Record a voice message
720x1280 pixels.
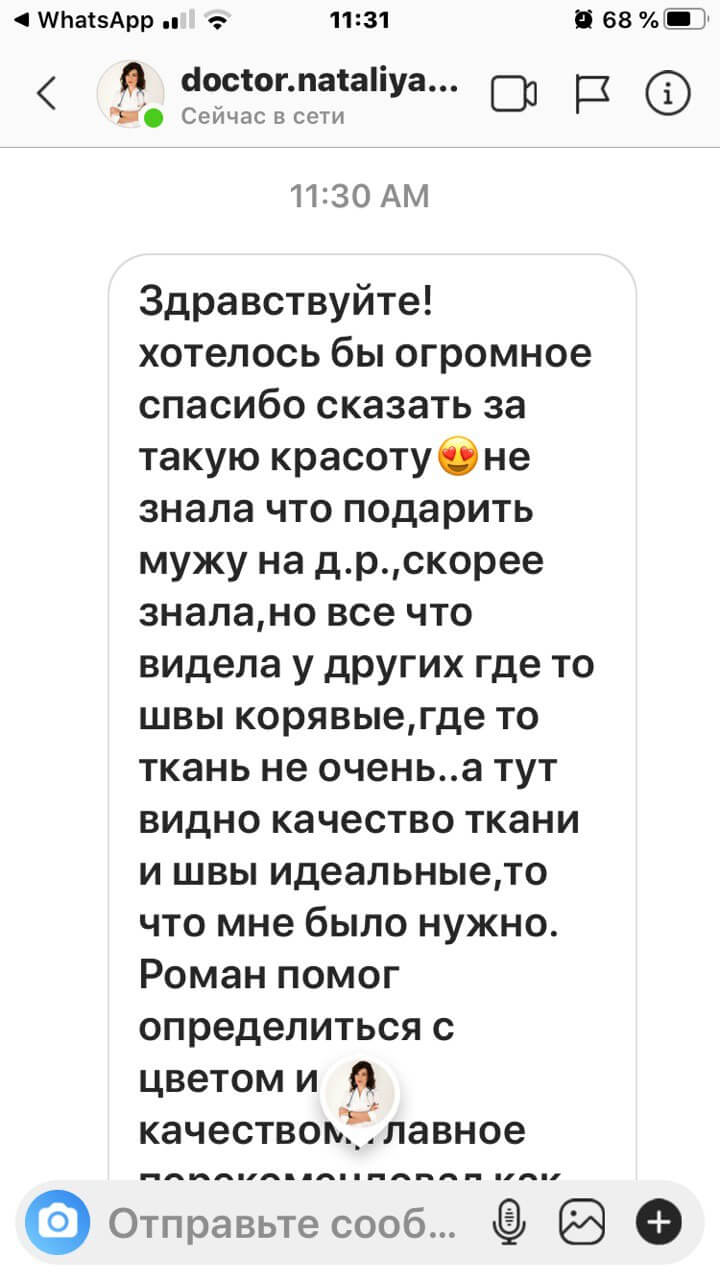(509, 1222)
